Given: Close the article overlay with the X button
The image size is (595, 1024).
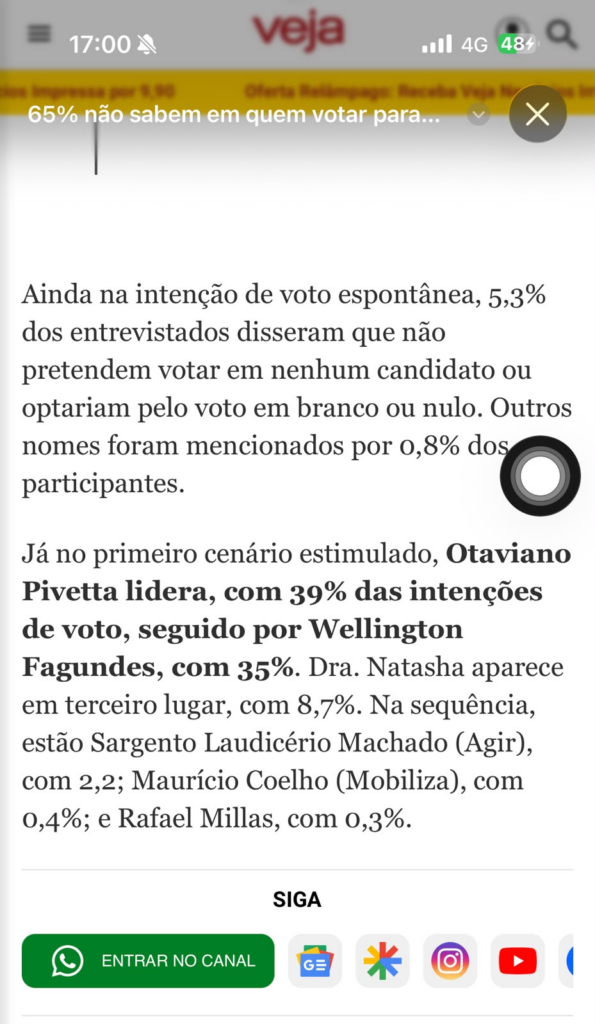Looking at the screenshot, I should (538, 114).
